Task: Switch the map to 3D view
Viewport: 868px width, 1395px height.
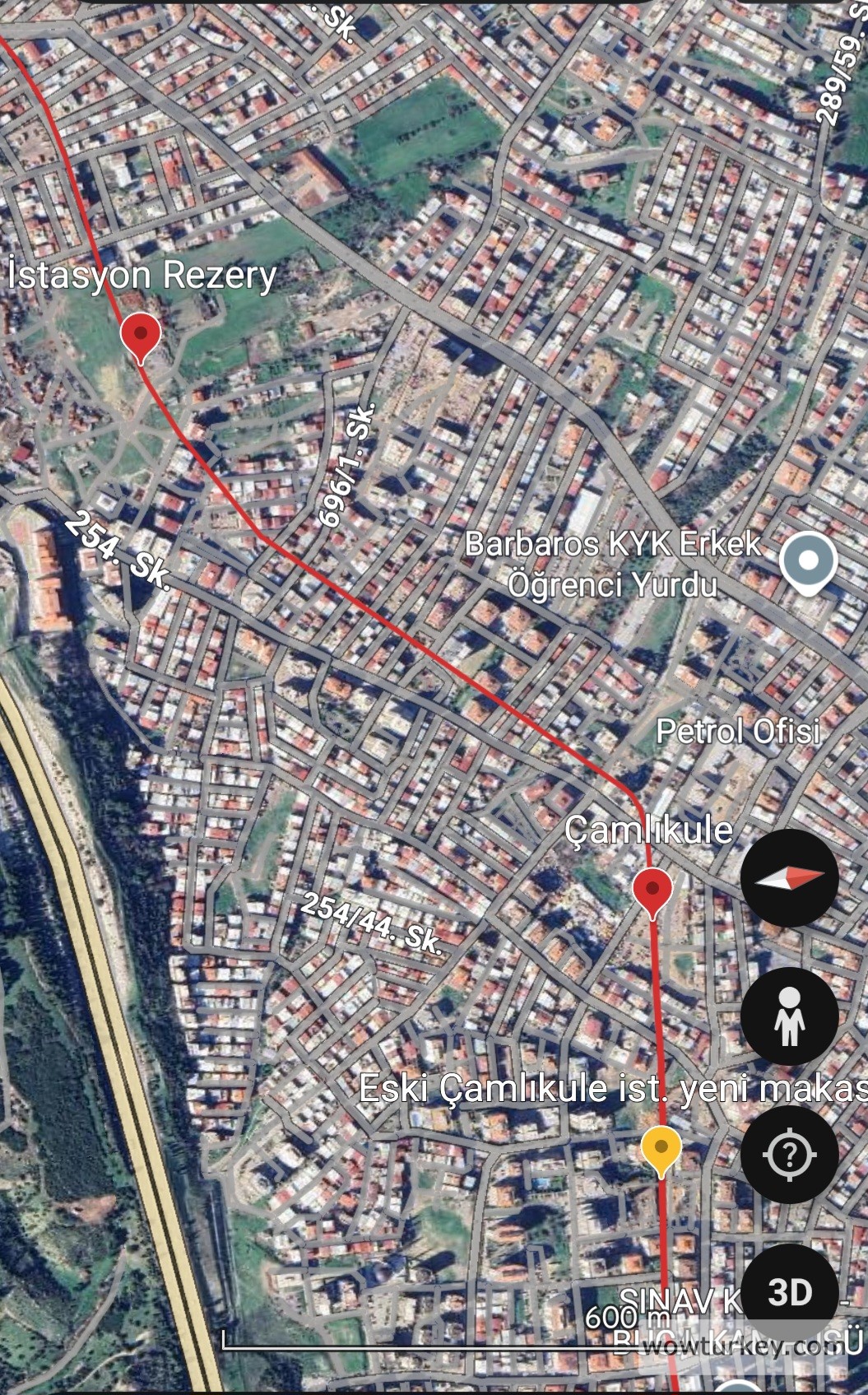Action: pyautogui.click(x=789, y=1293)
